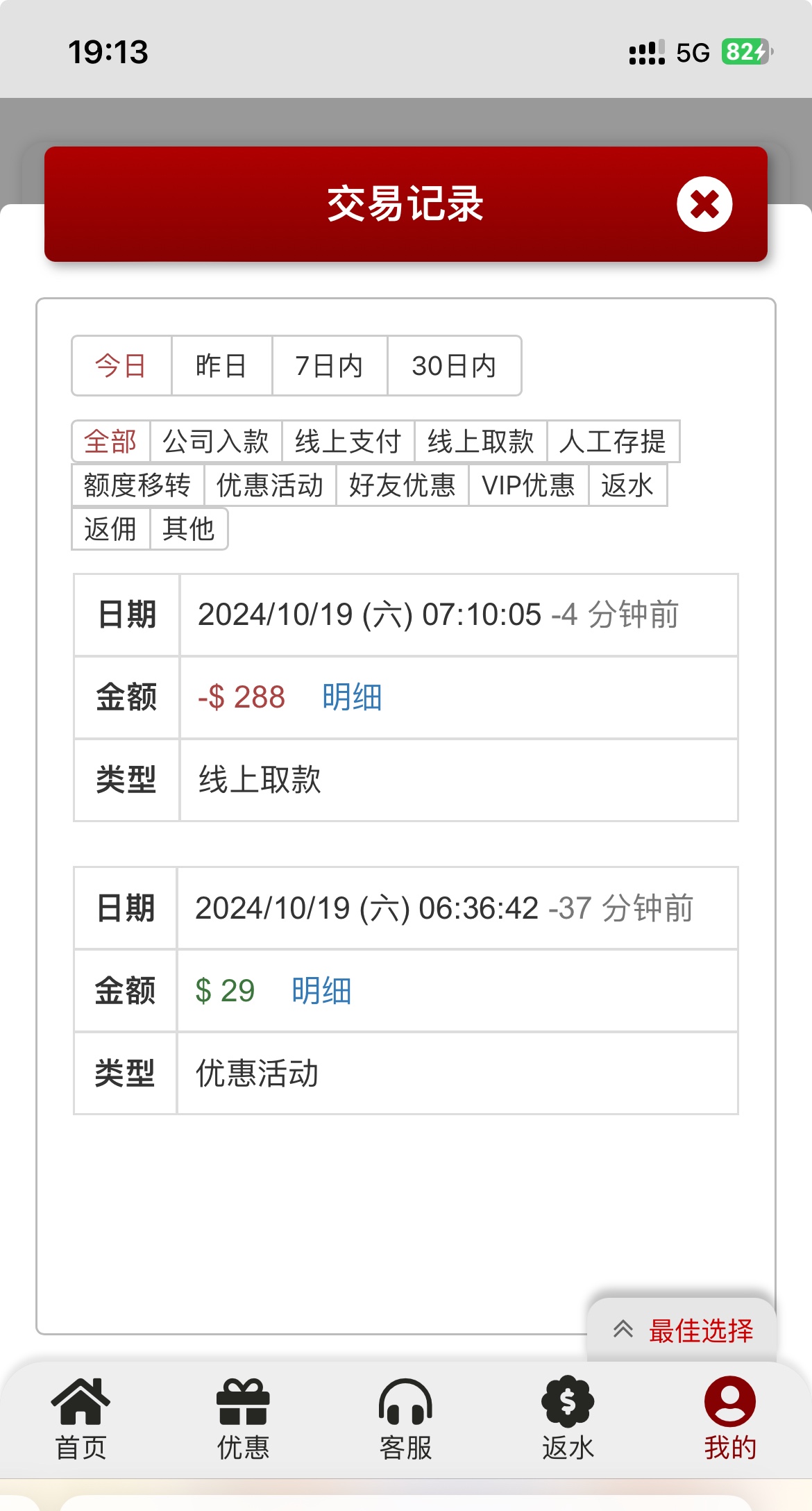Choose the 额度移转 filter
The height and width of the screenshot is (1511, 812).
[x=137, y=485]
